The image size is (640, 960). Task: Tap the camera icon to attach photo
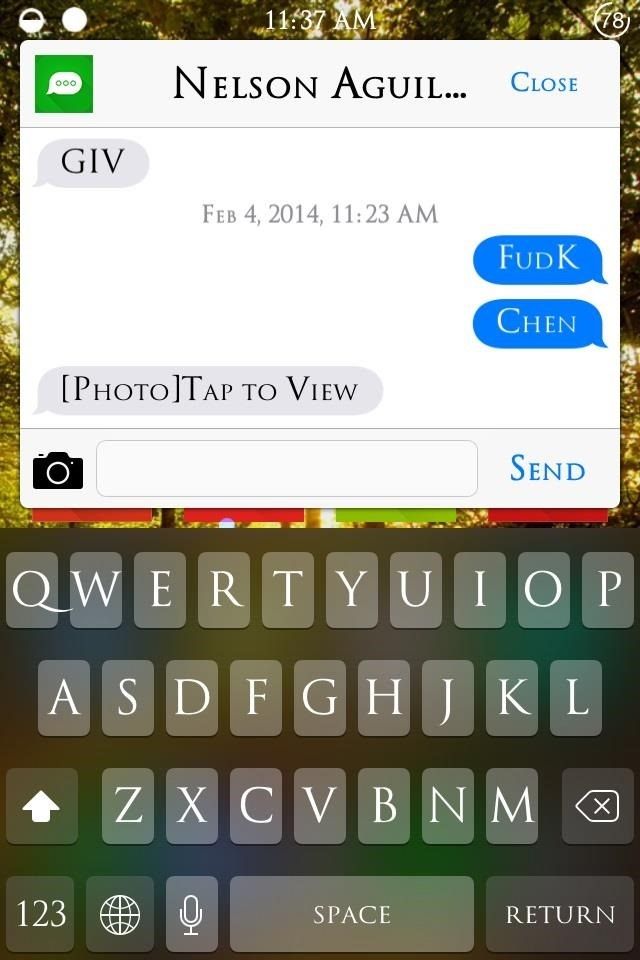(x=58, y=469)
